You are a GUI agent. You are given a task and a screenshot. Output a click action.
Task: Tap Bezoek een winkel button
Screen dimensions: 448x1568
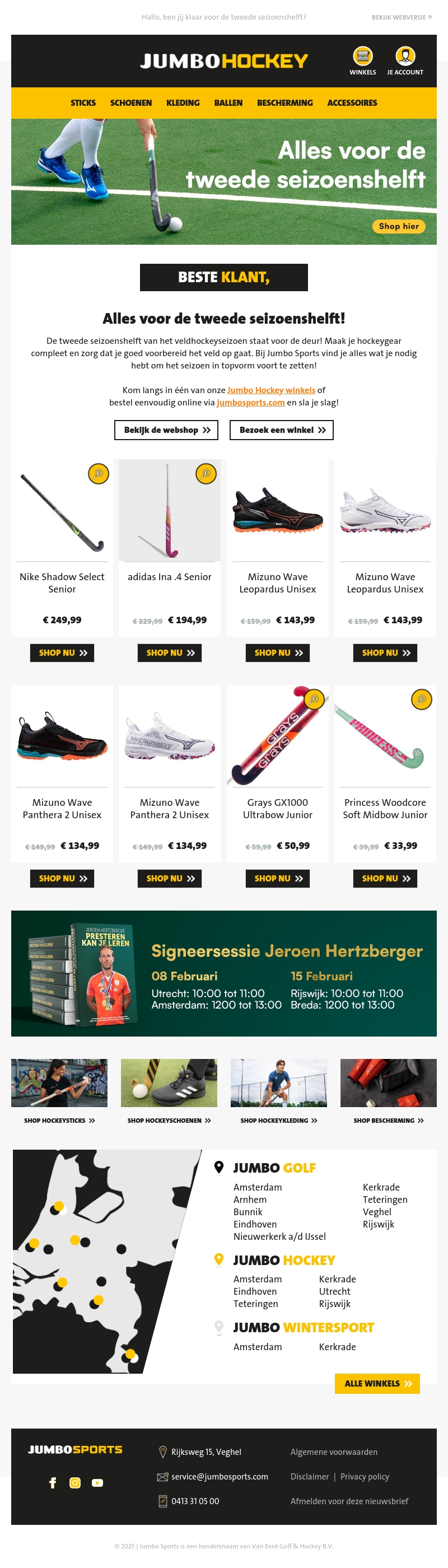click(281, 430)
